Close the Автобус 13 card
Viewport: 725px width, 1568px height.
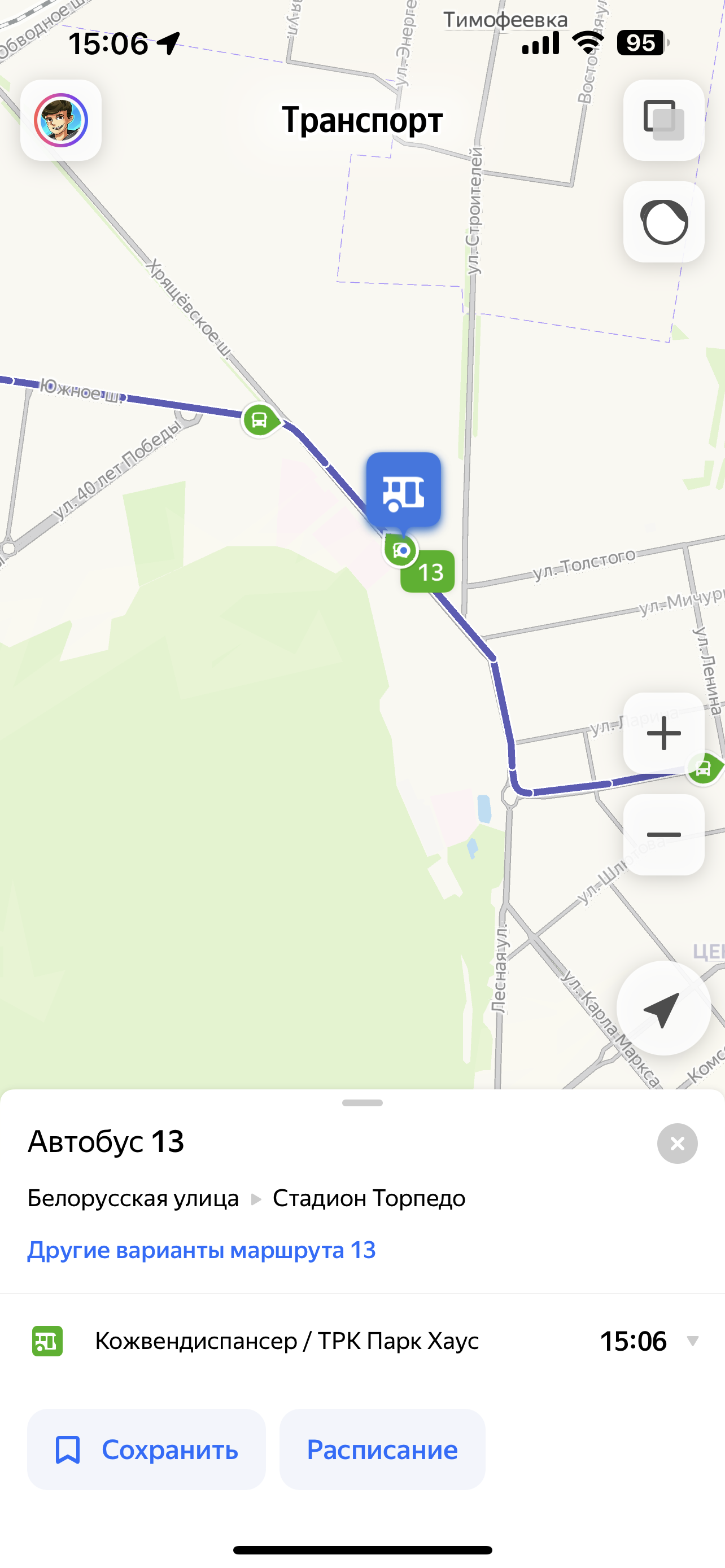(x=677, y=1144)
